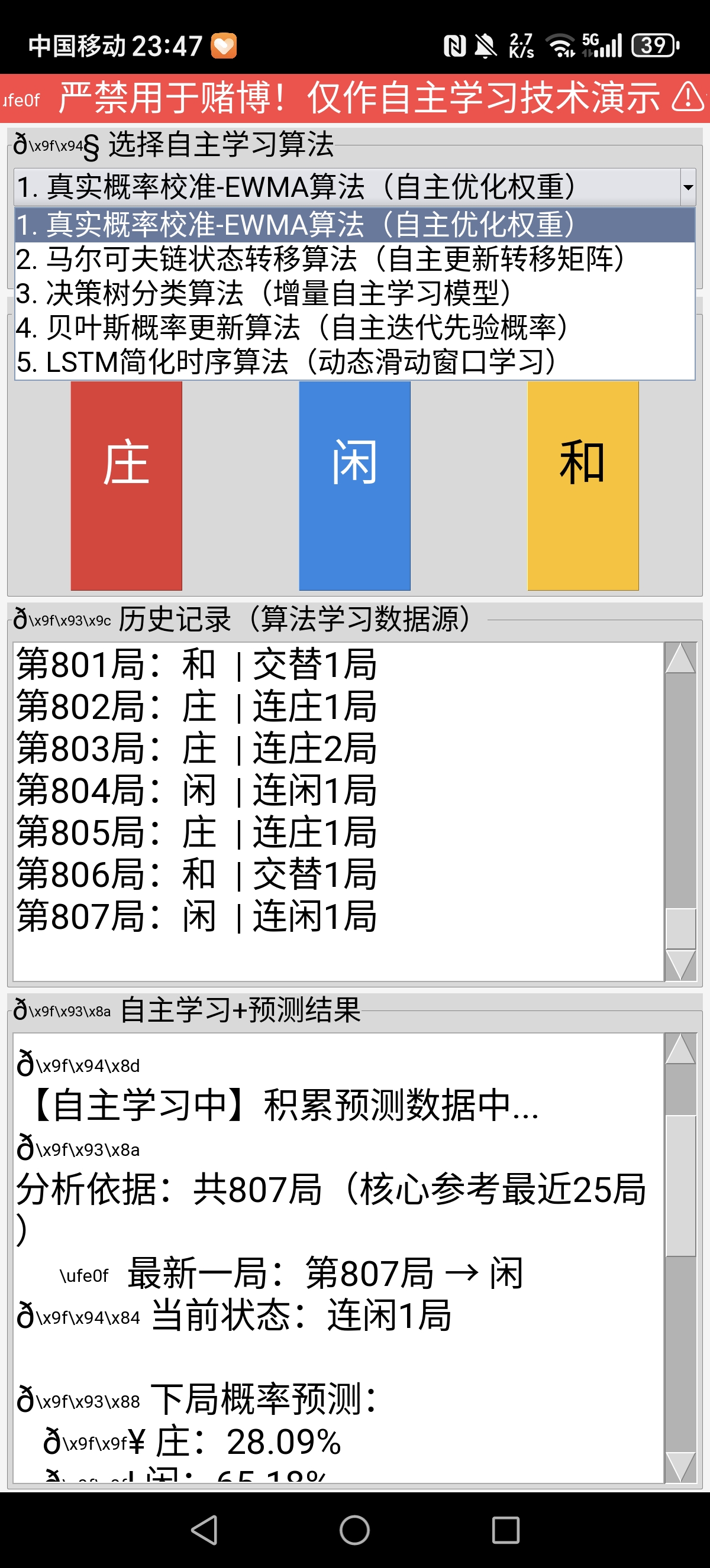This screenshot has width=710, height=1568.
Task: Return to the home screen
Action: coord(354,1530)
